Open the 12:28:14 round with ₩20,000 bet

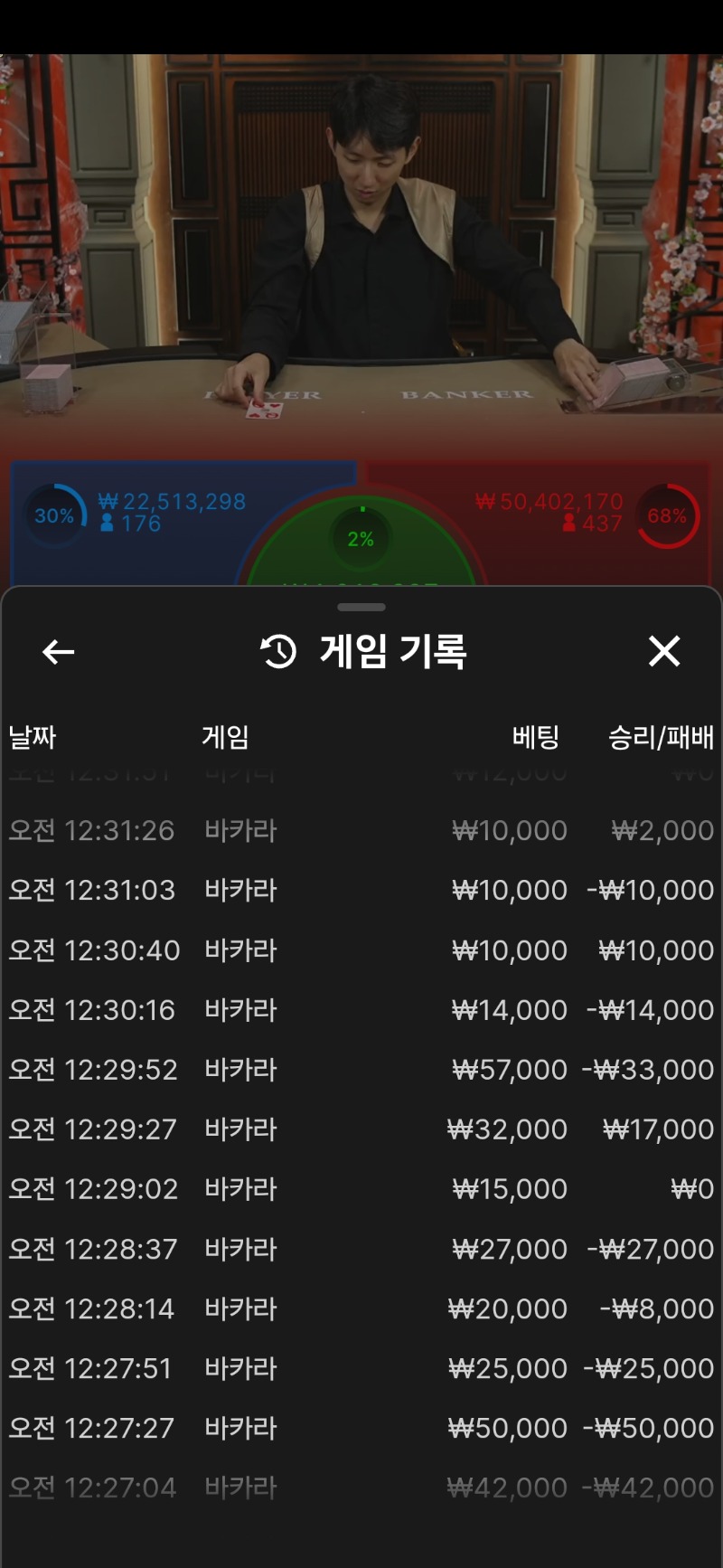click(x=361, y=1308)
